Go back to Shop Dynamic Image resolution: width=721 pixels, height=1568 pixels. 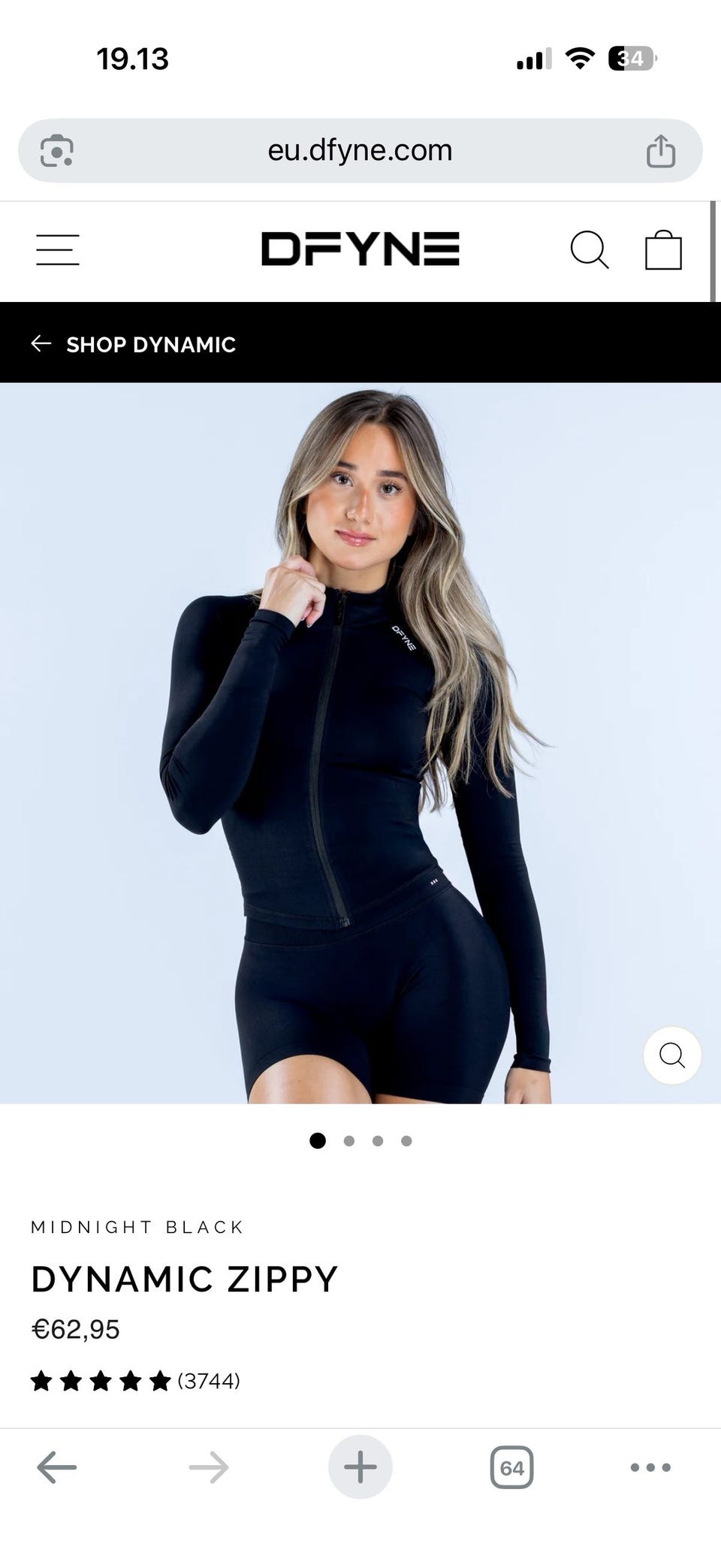[x=134, y=344]
